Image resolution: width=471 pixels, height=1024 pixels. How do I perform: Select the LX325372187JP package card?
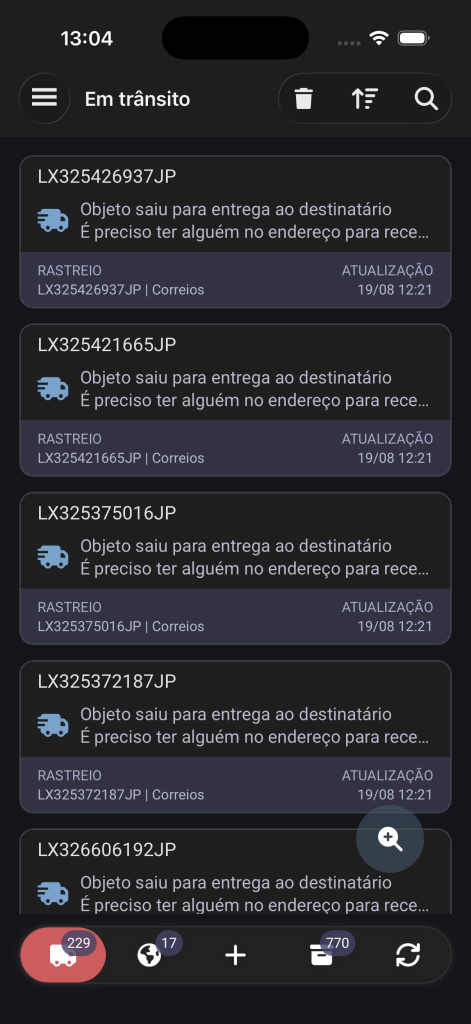point(235,737)
